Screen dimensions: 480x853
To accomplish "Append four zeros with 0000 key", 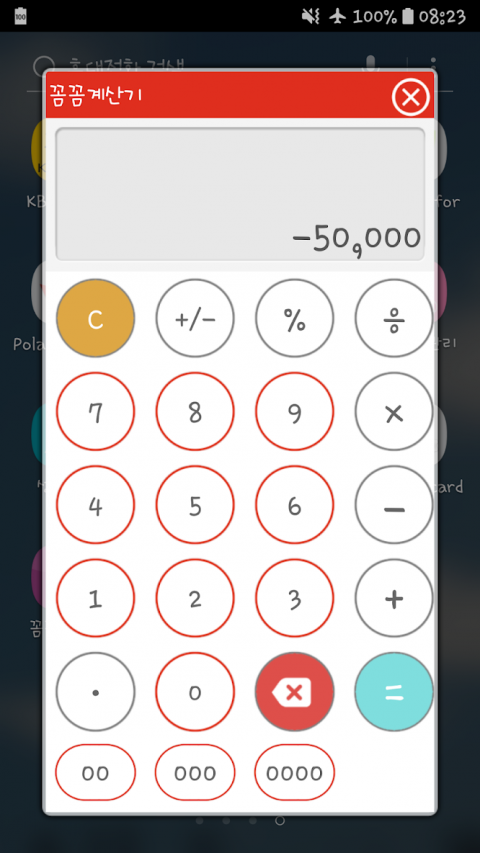I will (294, 772).
